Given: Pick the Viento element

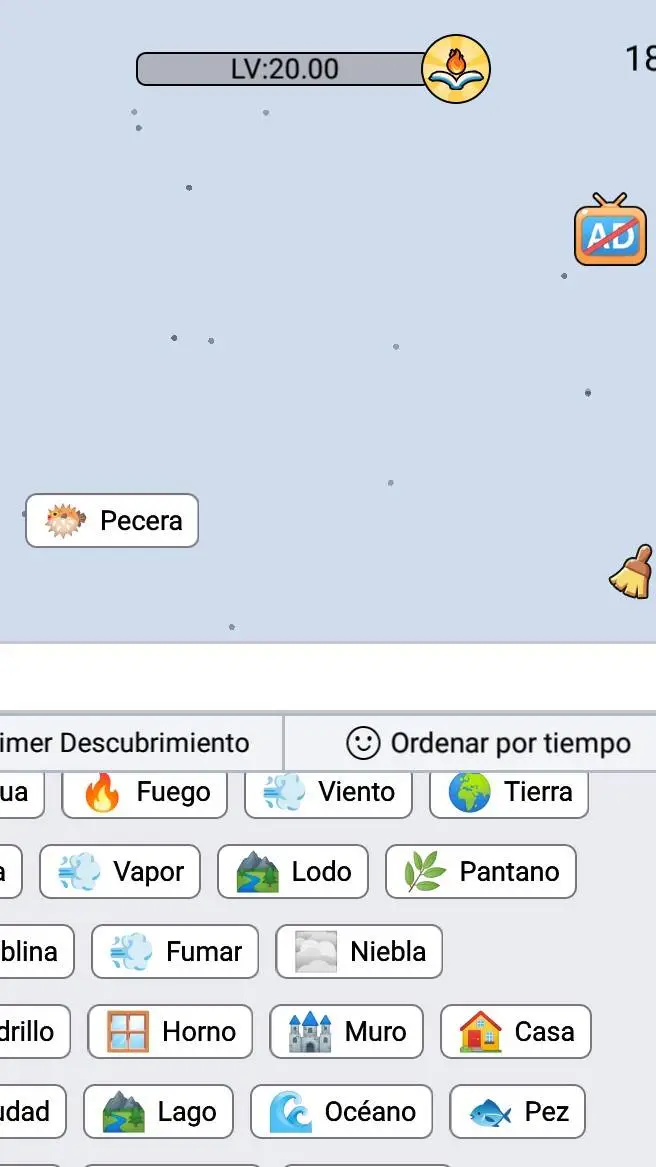Looking at the screenshot, I should (328, 792).
